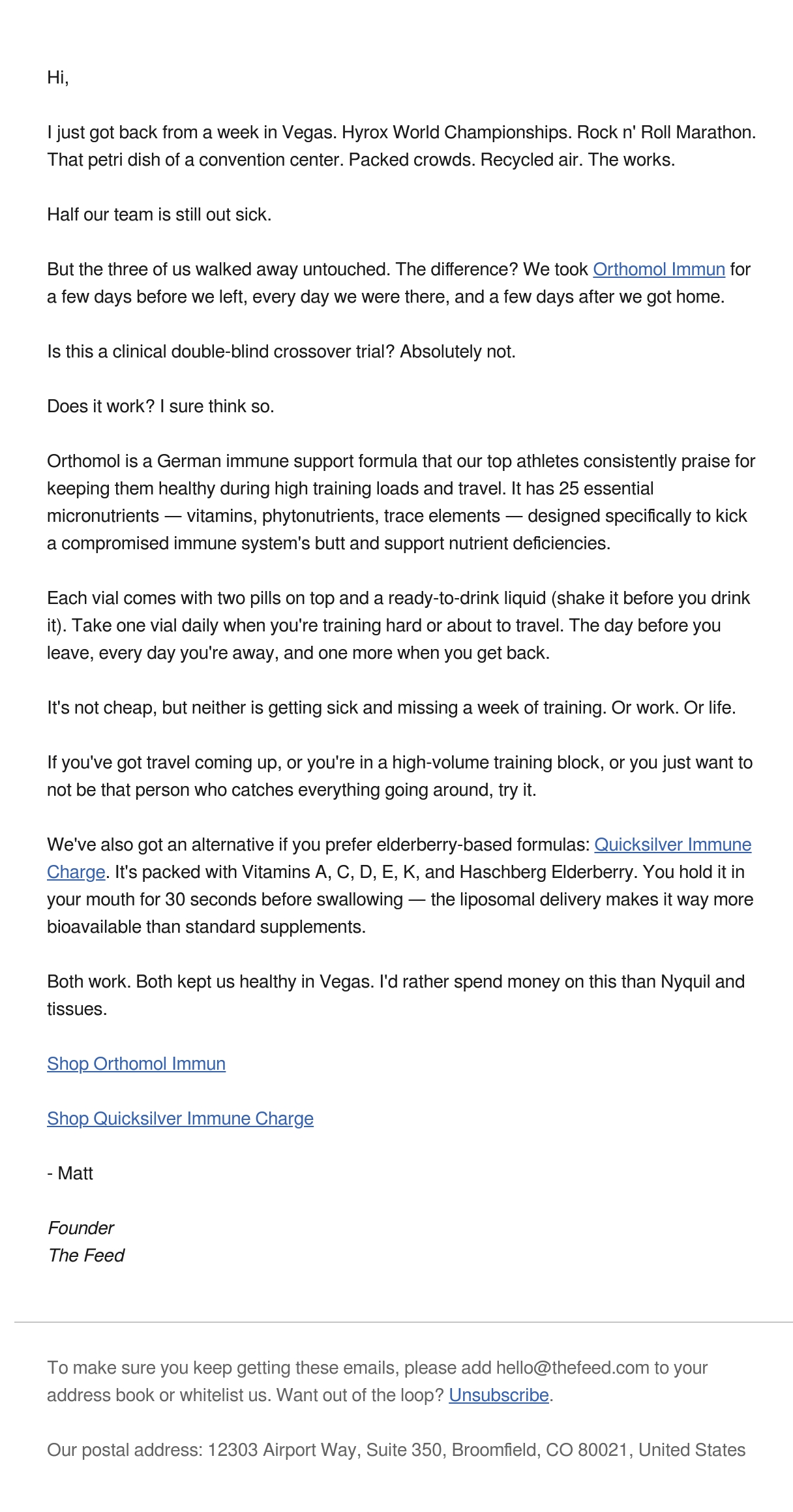The height and width of the screenshot is (1512, 793).
Task: Tap Shop Quicksilver Immune Charge link
Action: coord(180,1119)
